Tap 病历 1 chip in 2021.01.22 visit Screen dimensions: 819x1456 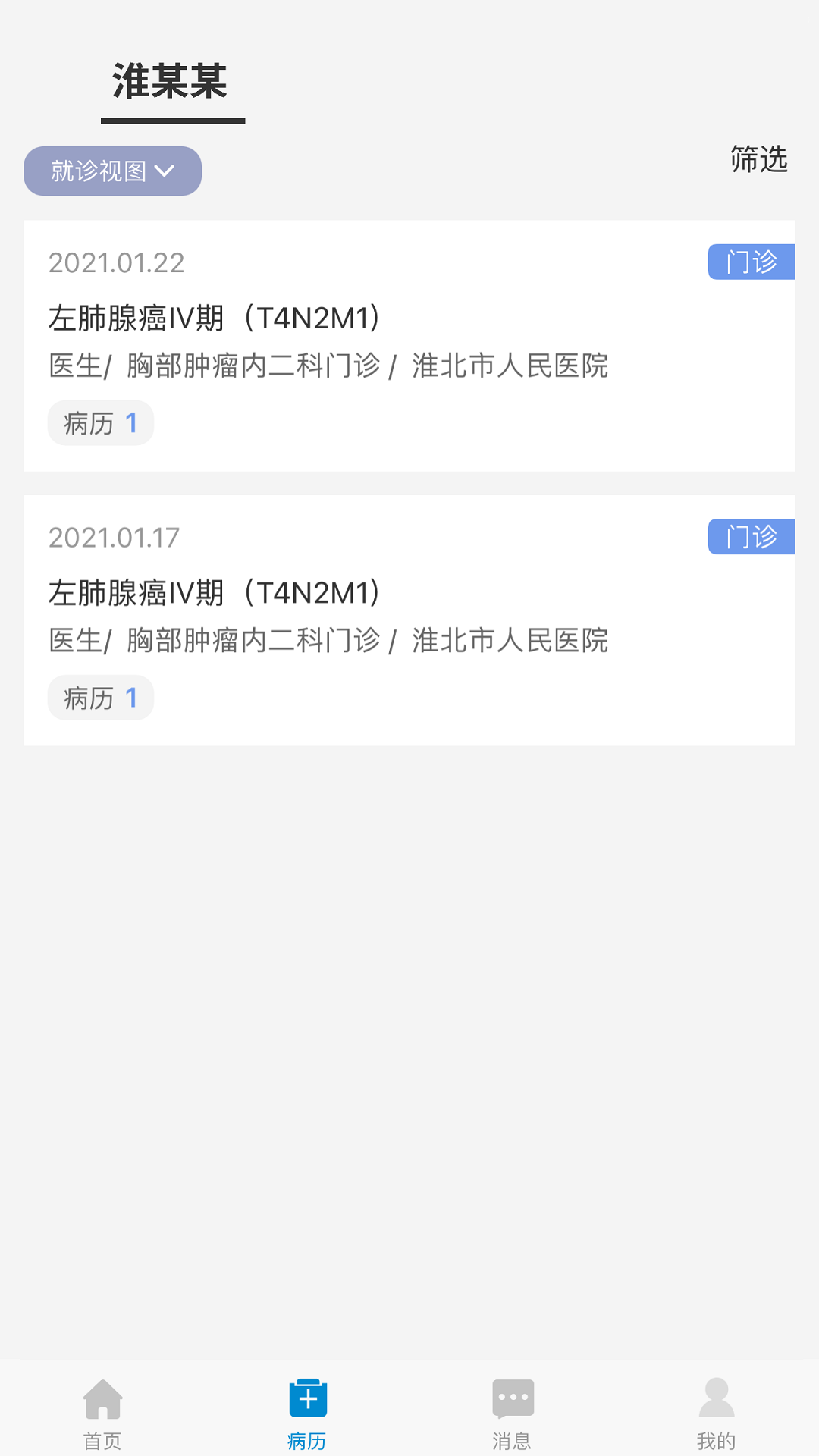[x=101, y=423]
